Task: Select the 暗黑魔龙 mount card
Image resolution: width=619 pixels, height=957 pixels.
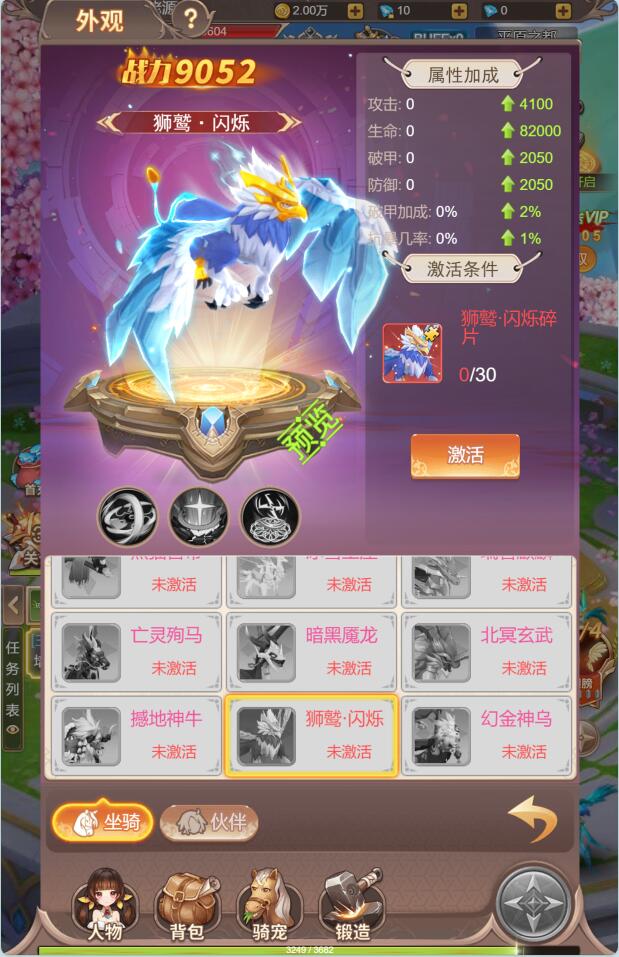Action: [312, 651]
